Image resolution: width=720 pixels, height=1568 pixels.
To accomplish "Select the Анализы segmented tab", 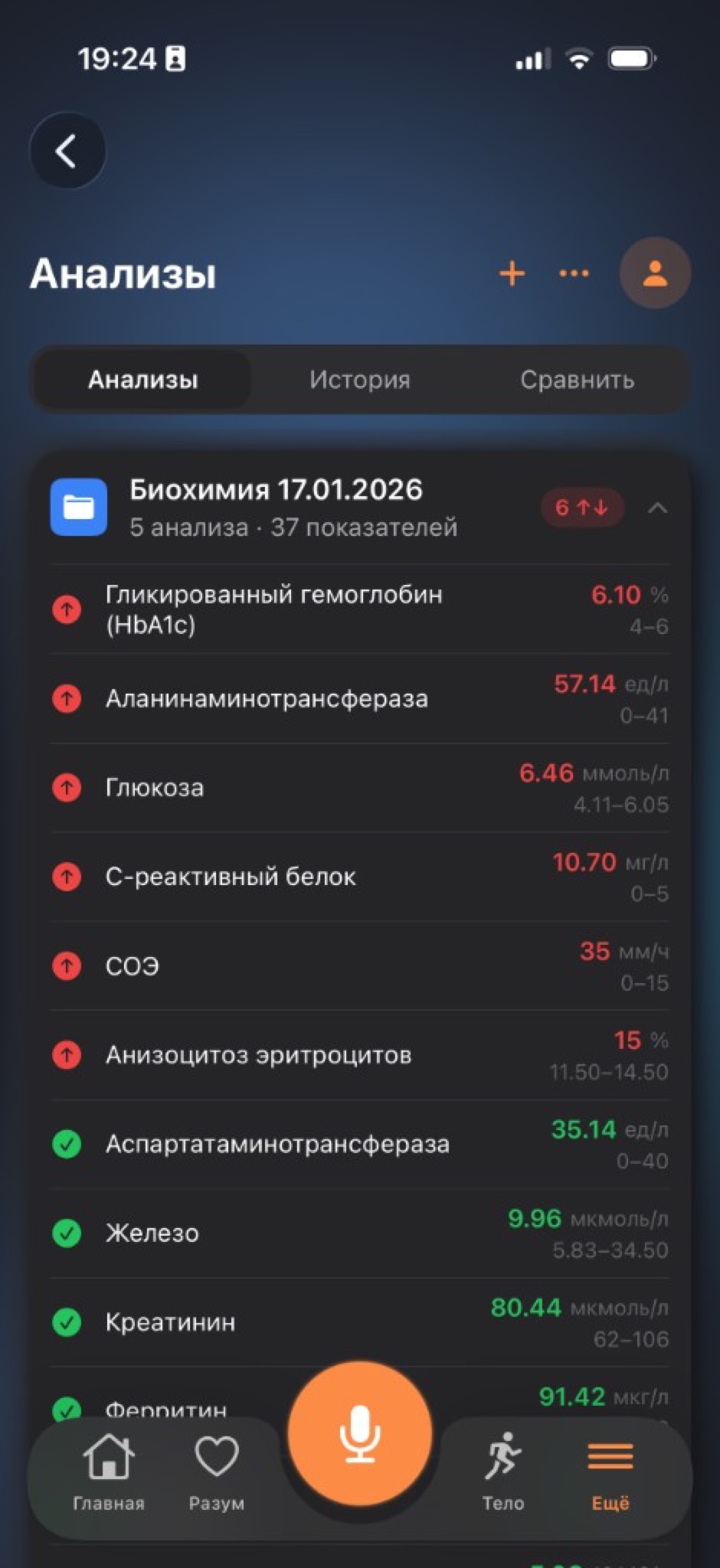I will pyautogui.click(x=143, y=380).
